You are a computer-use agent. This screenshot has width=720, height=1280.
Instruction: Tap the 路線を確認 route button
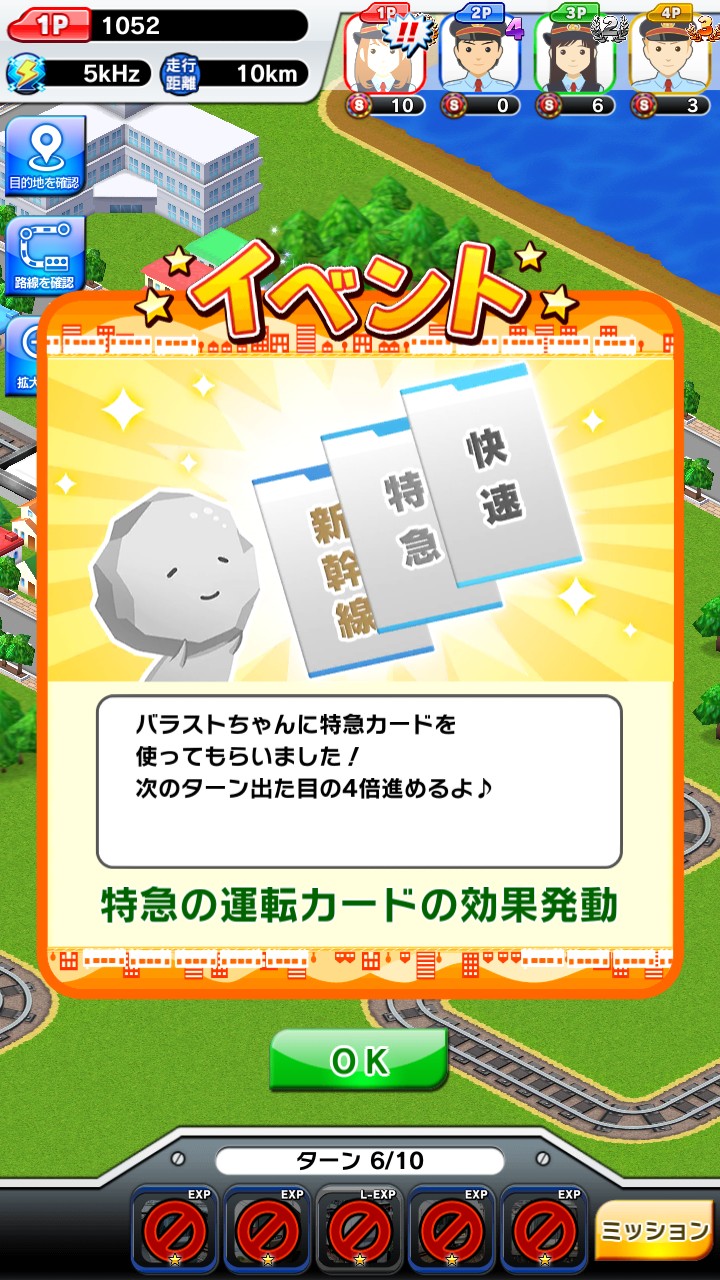45,256
